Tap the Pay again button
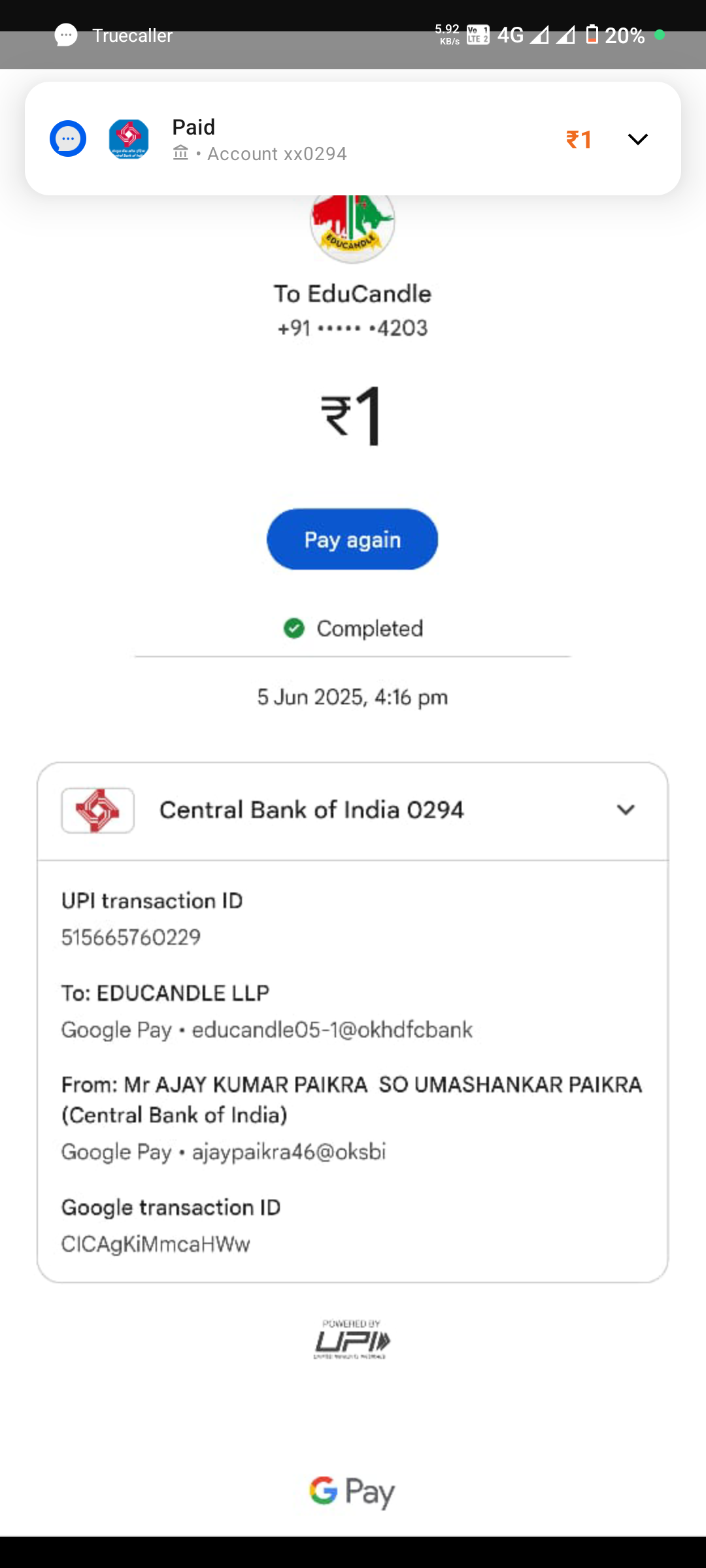This screenshot has height=1568, width=706. (352, 540)
